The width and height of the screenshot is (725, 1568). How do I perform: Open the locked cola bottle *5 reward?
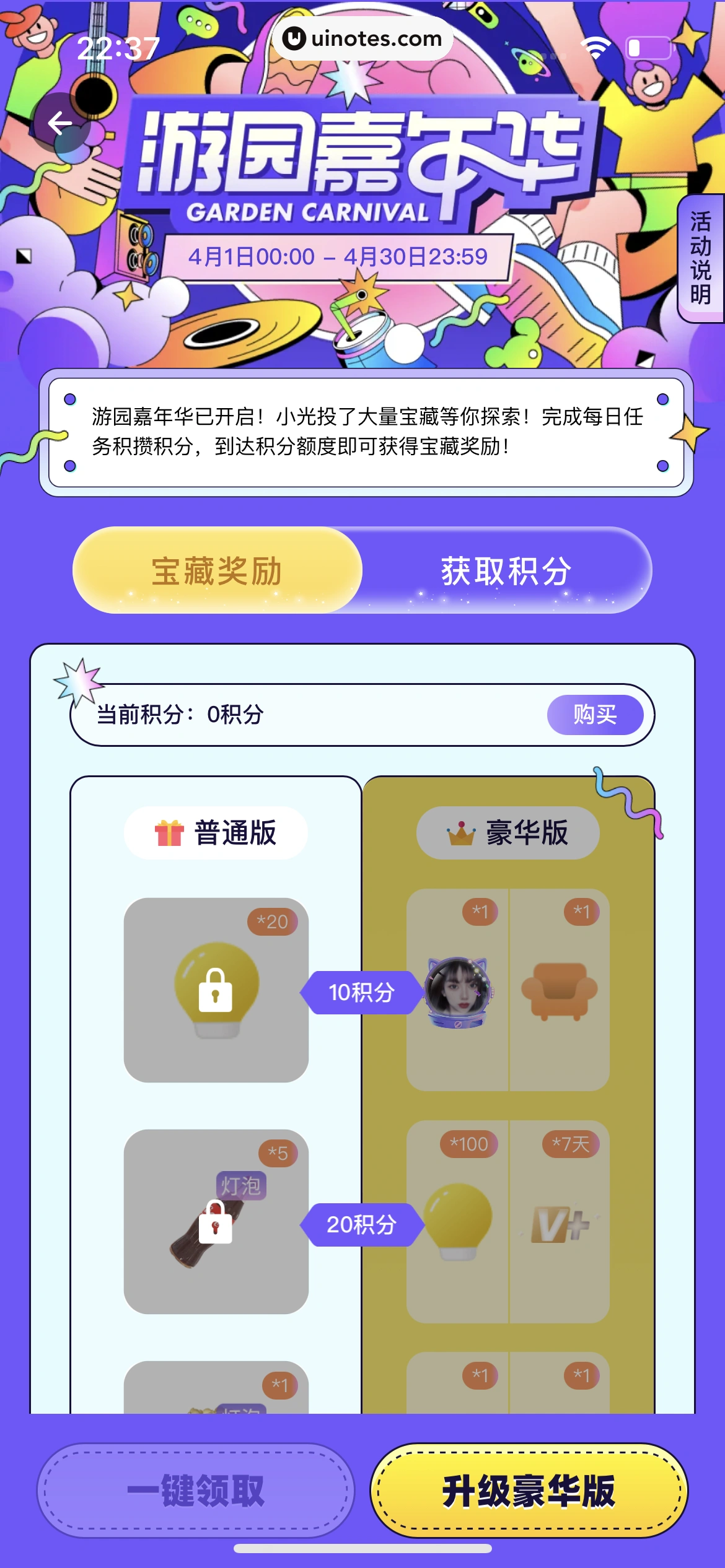(216, 1221)
